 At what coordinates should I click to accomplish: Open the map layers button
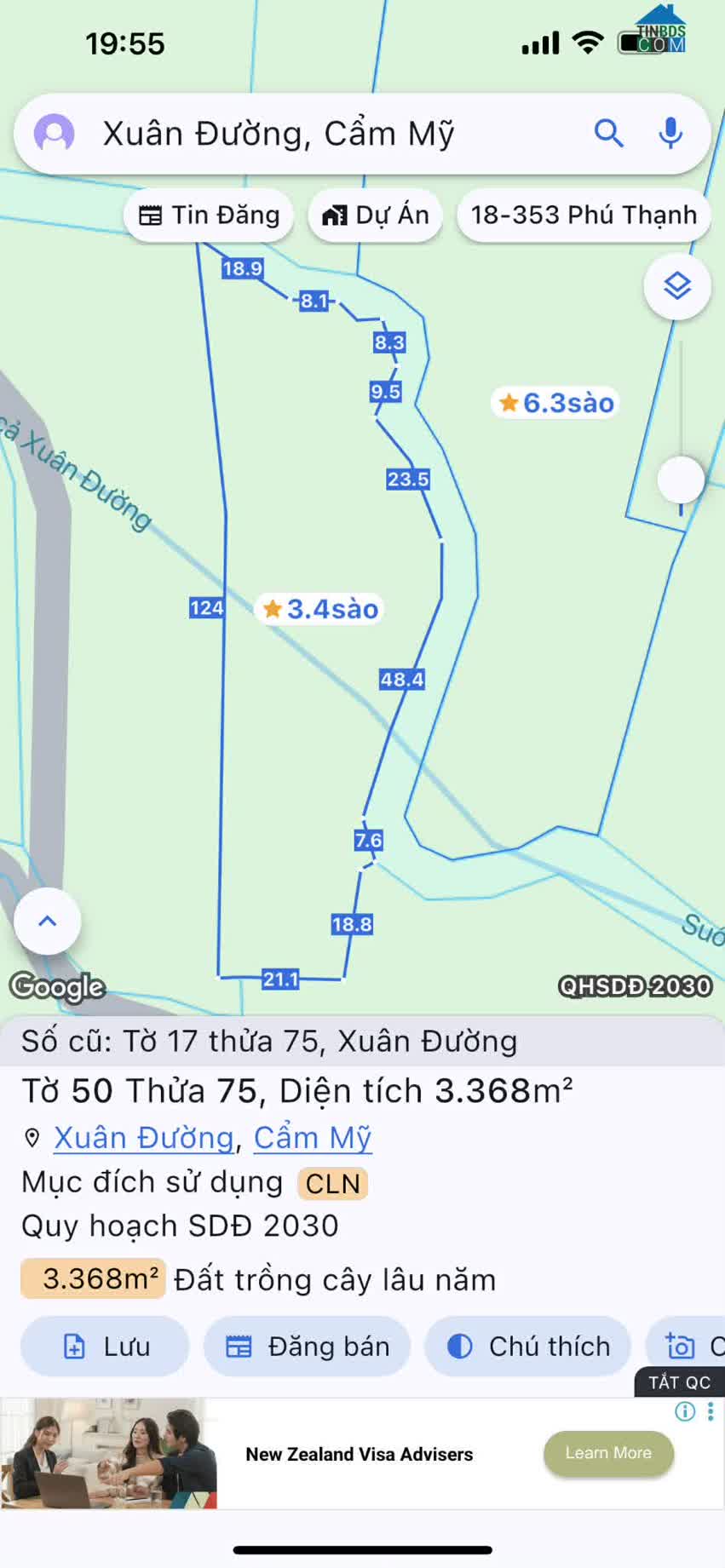(x=677, y=286)
